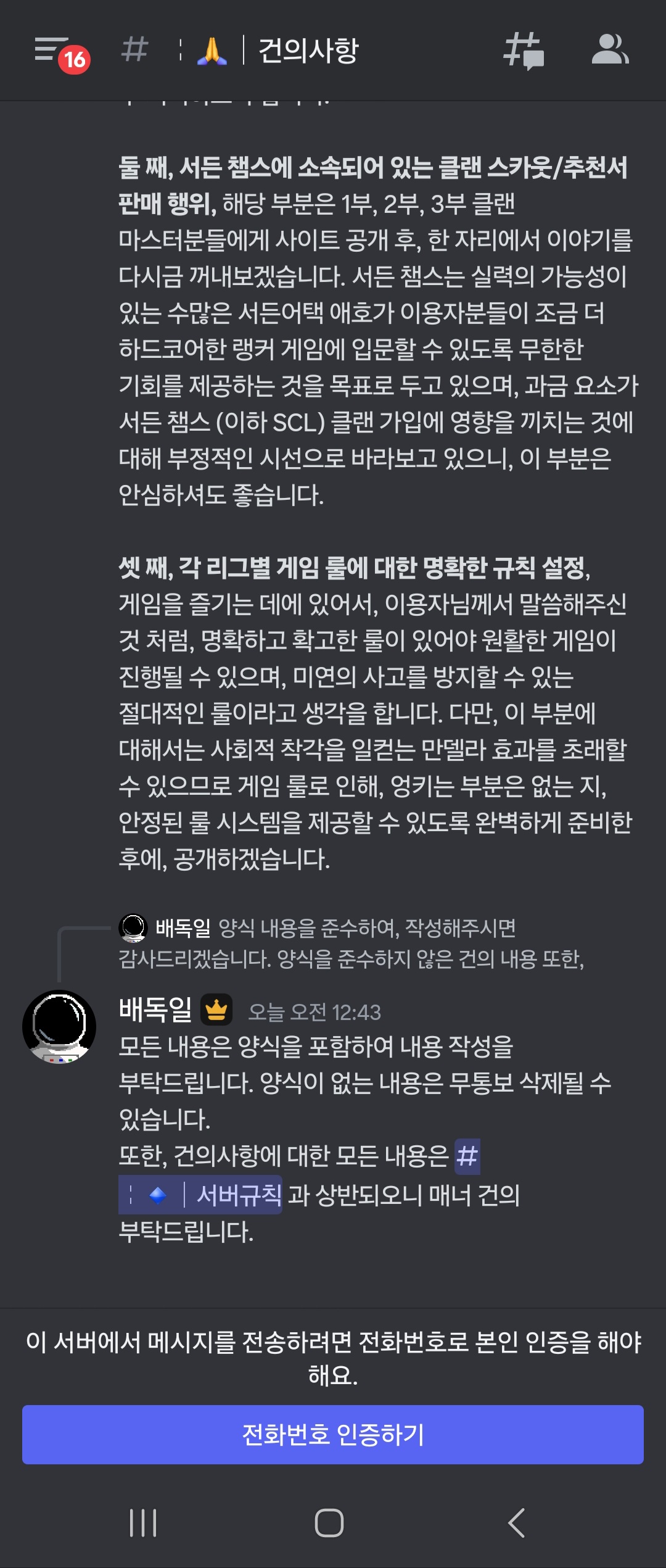
Task: Show the member list icon
Action: pos(609,51)
